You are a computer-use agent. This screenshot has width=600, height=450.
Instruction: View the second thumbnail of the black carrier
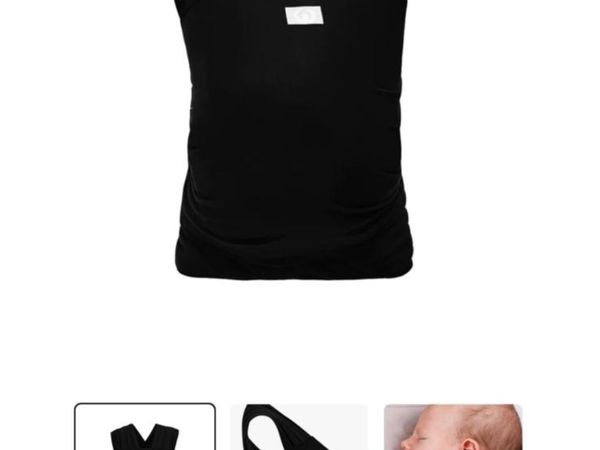click(x=298, y=428)
